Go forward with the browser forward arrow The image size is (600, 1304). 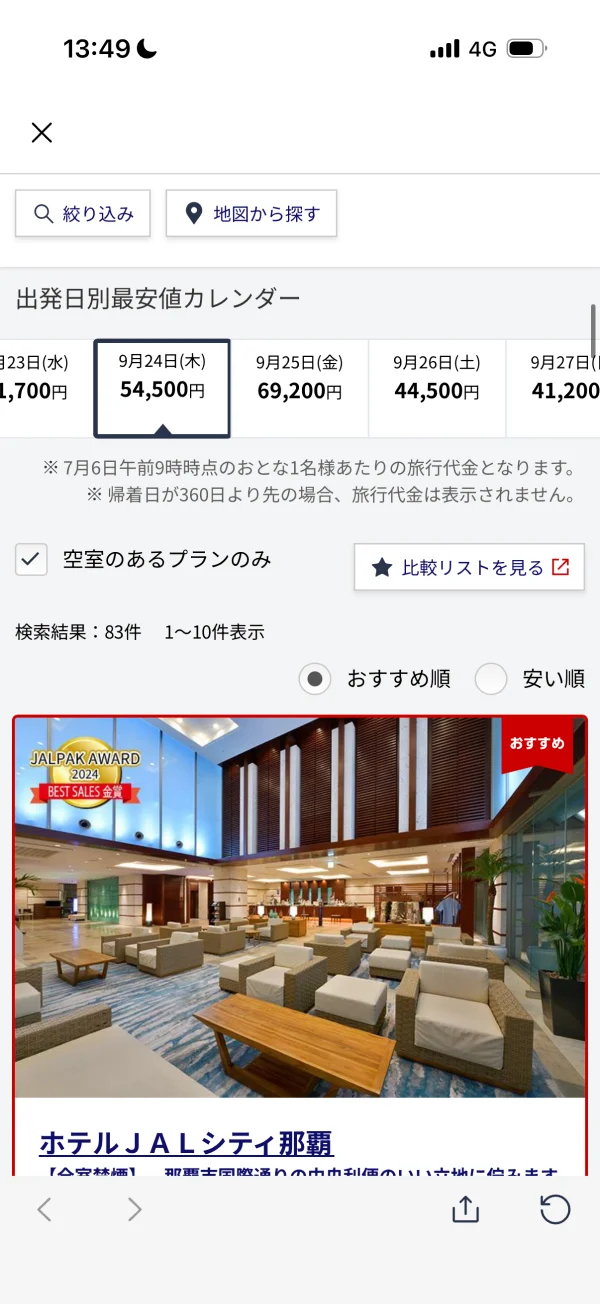134,1209
